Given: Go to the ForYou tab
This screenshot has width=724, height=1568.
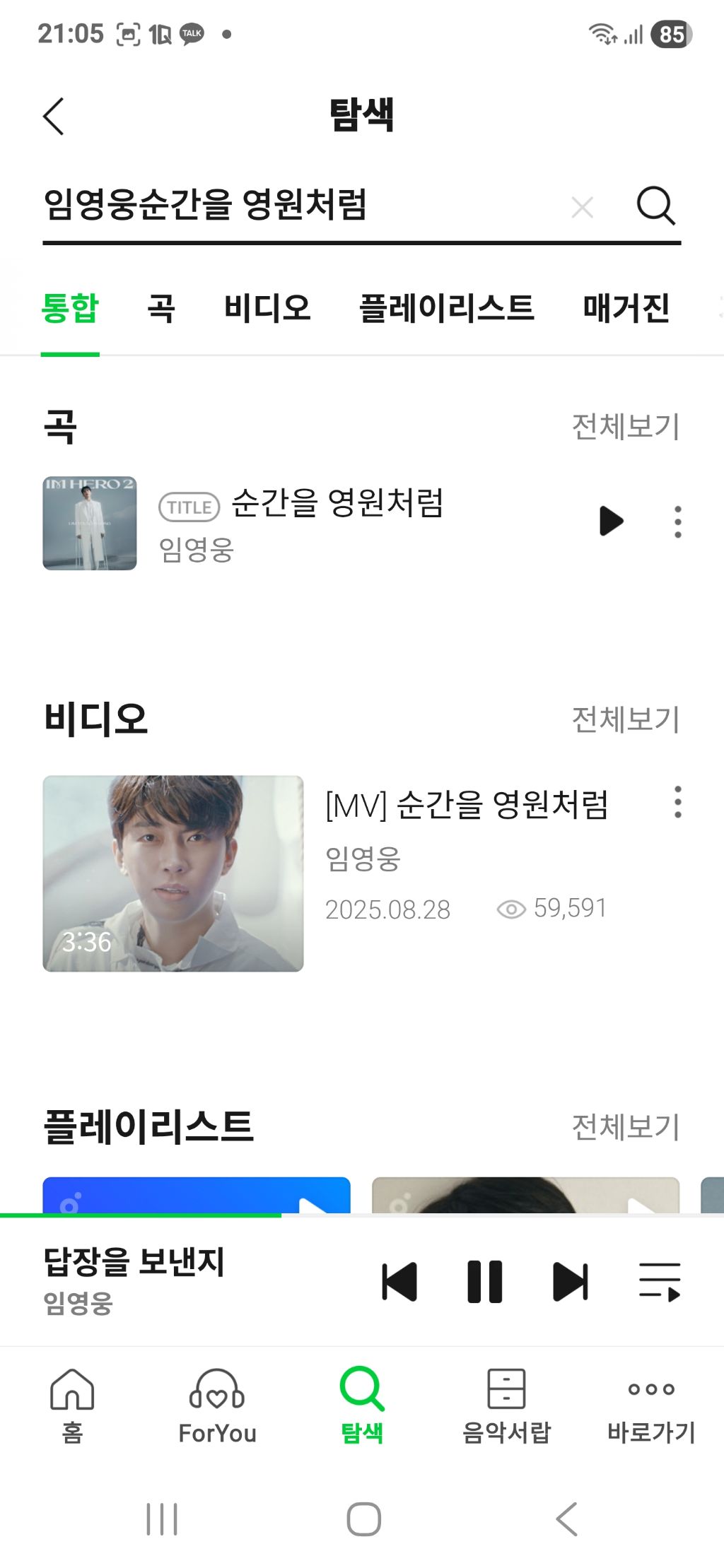Looking at the screenshot, I should pyautogui.click(x=217, y=1406).
